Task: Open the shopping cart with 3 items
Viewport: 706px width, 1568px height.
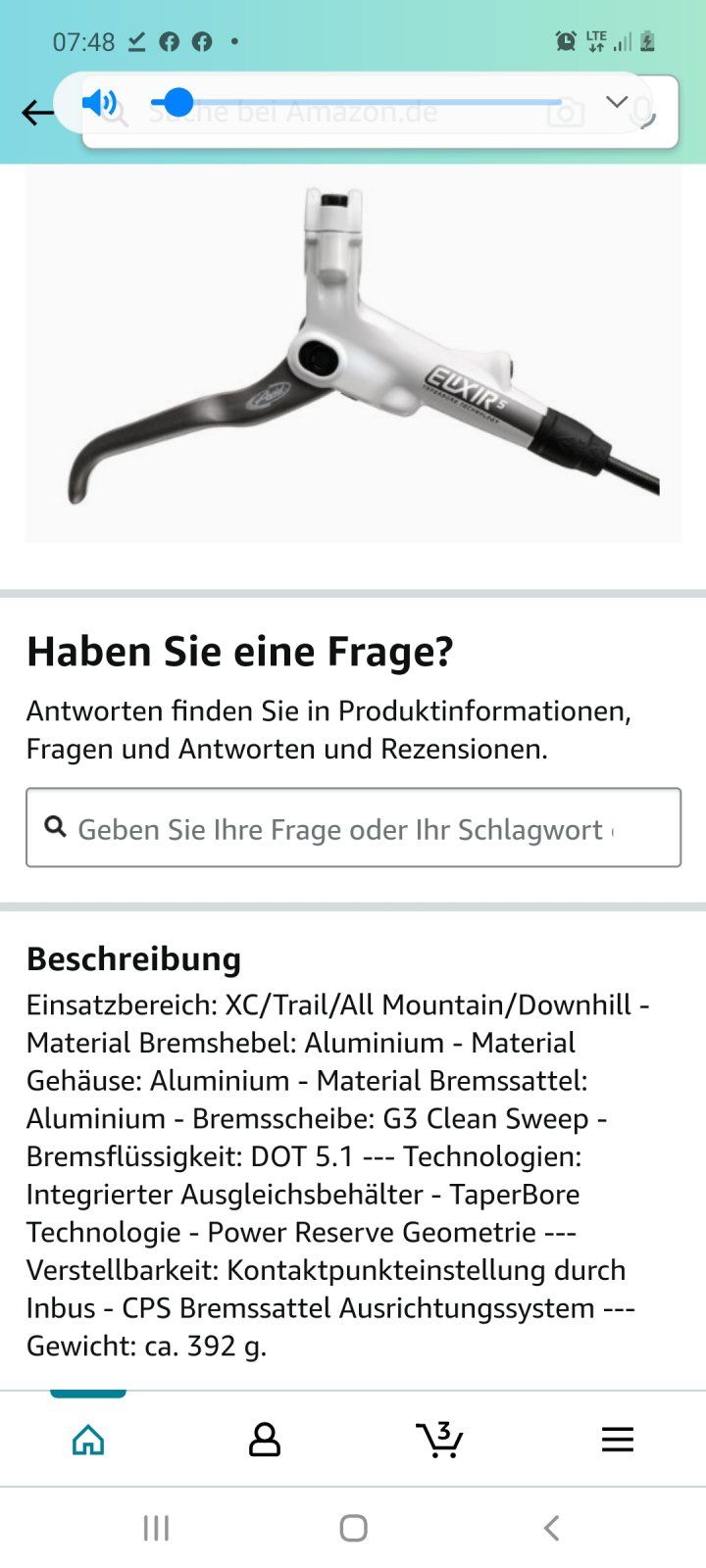Action: pyautogui.click(x=440, y=1440)
